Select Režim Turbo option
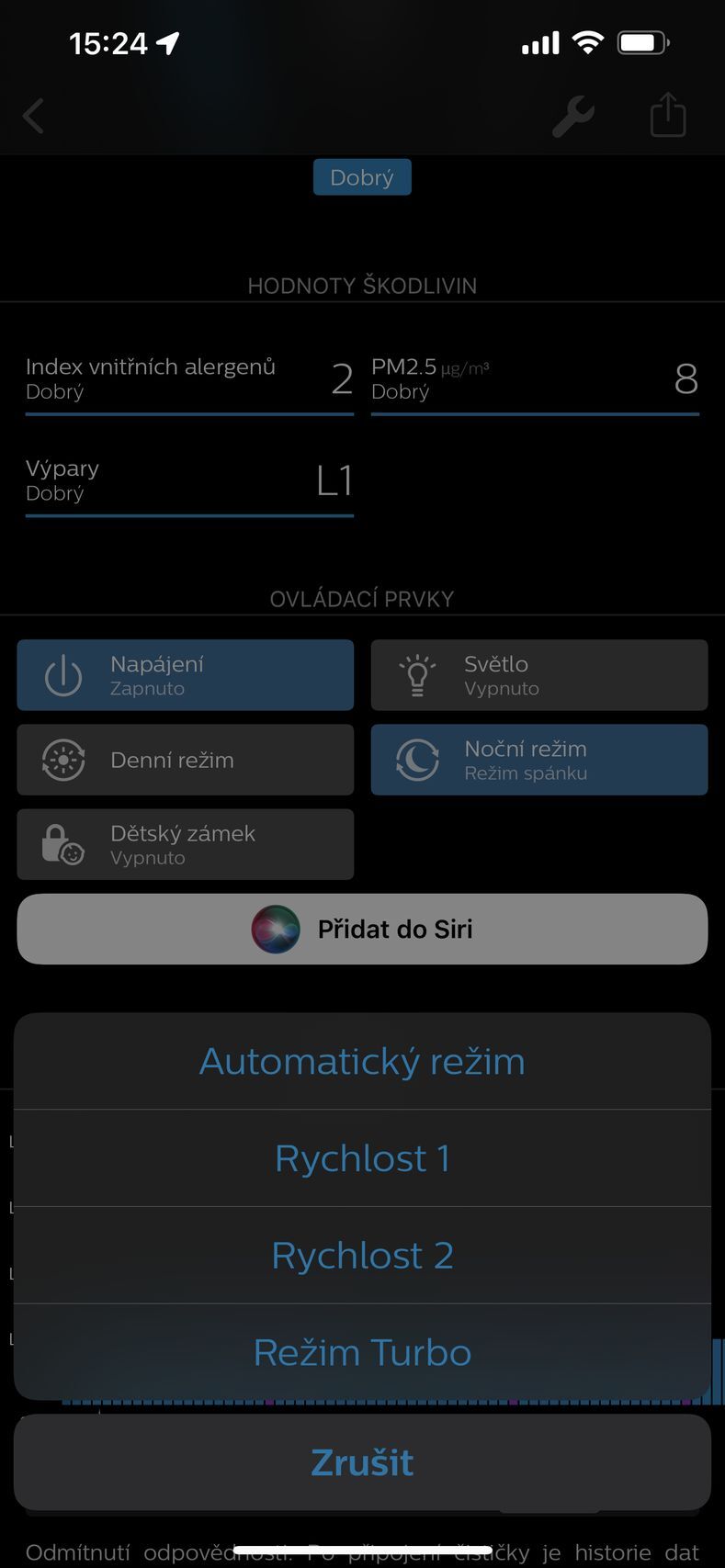Viewport: 725px width, 1568px height. 362,1352
